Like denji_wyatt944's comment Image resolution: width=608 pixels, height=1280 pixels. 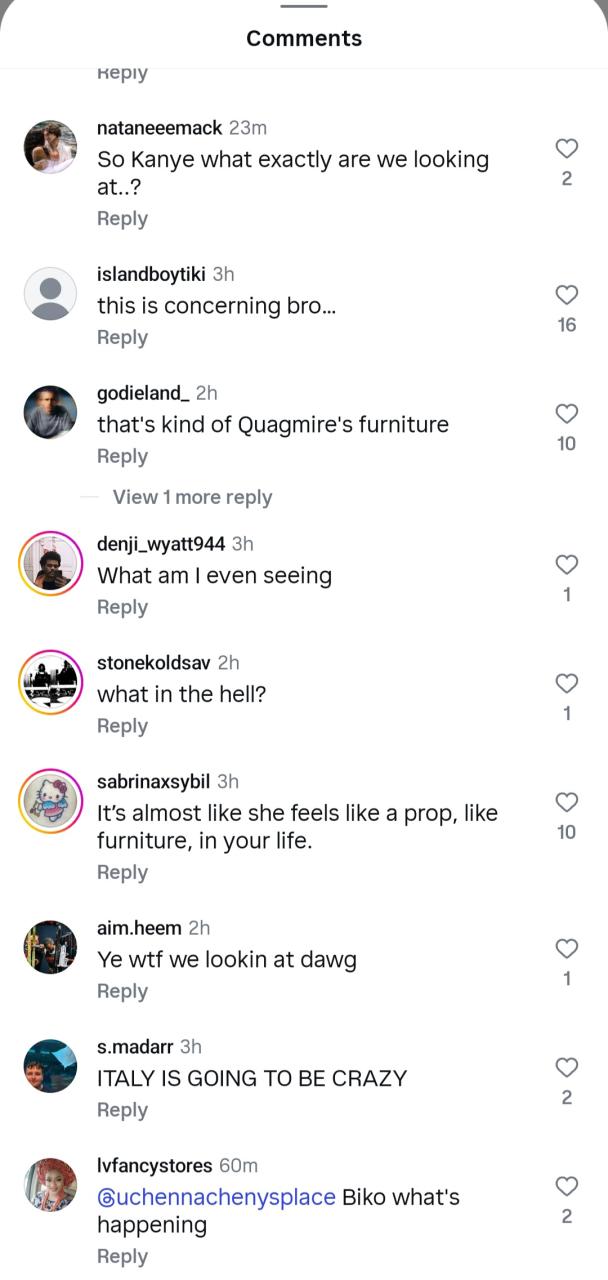[x=567, y=565]
